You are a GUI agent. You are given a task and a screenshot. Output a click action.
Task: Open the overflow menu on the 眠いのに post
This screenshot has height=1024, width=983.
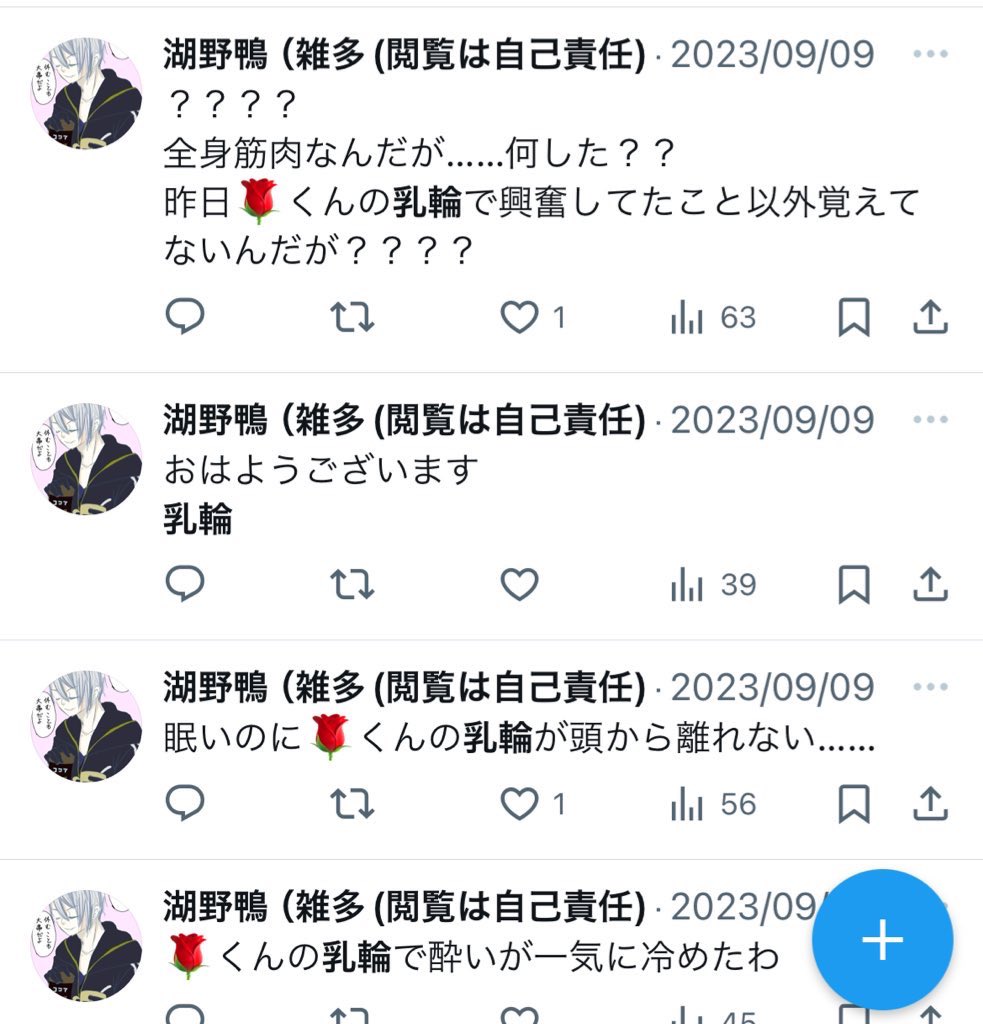(x=930, y=687)
